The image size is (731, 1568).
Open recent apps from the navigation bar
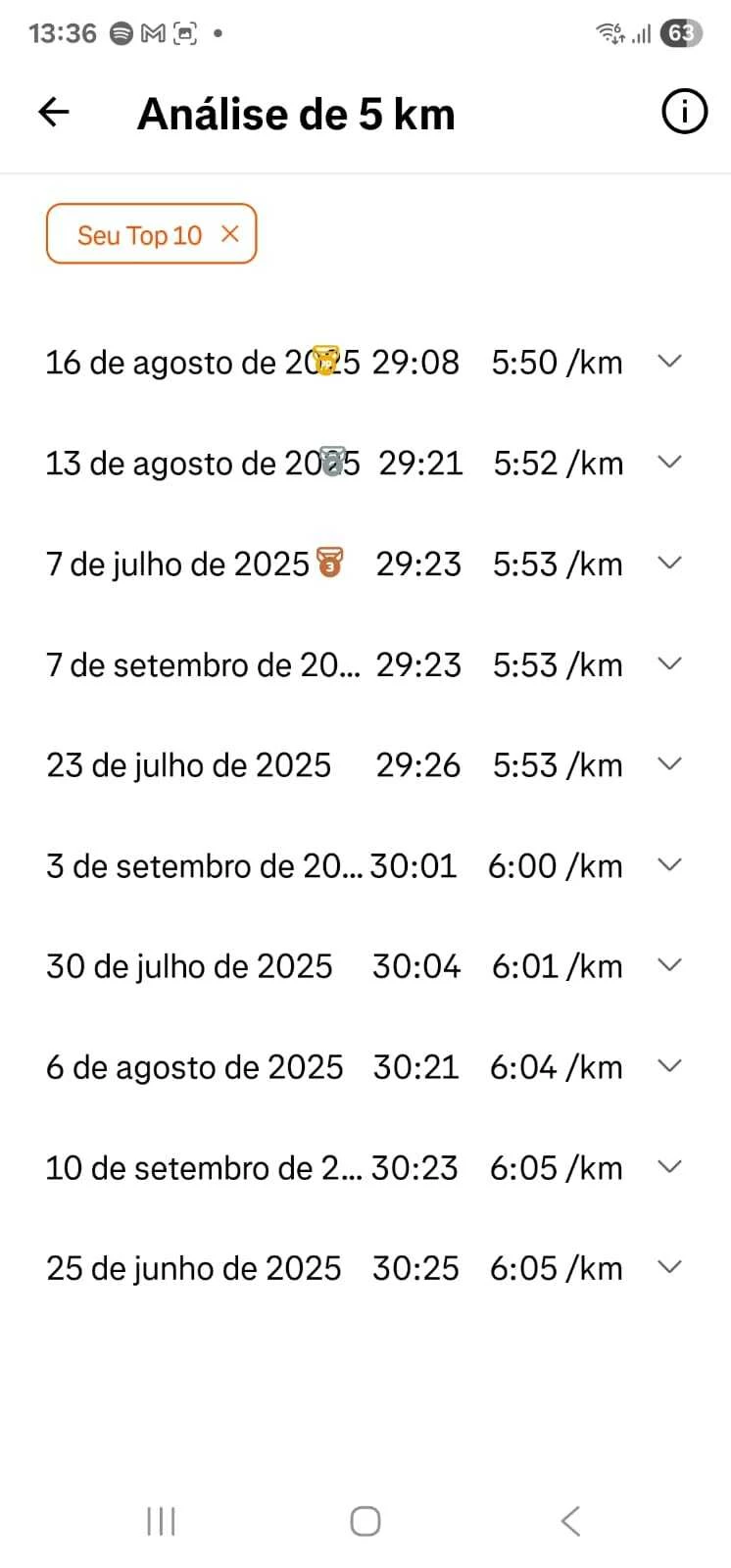click(161, 1521)
